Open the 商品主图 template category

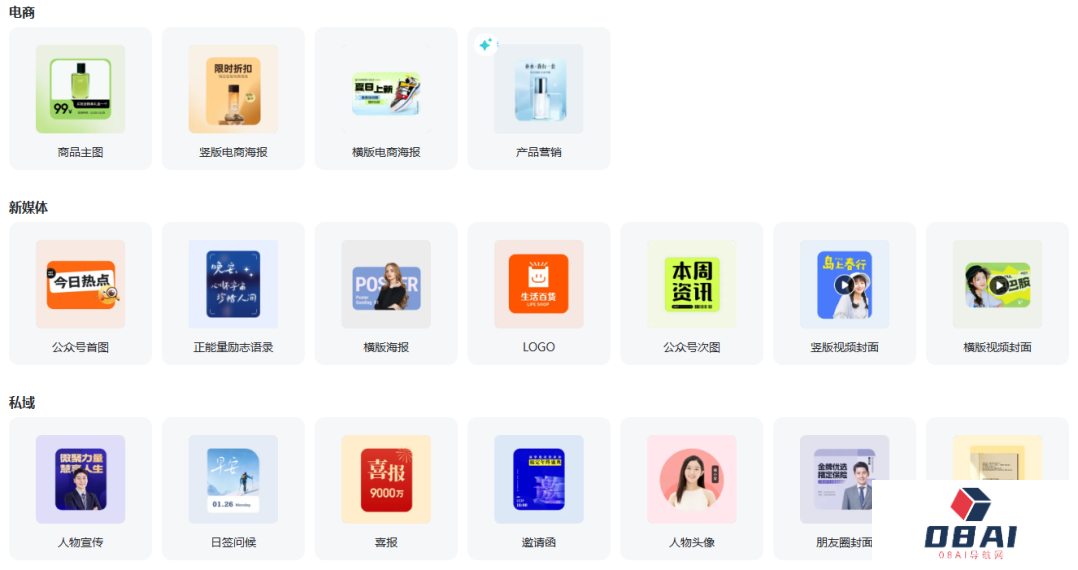pyautogui.click(x=80, y=98)
